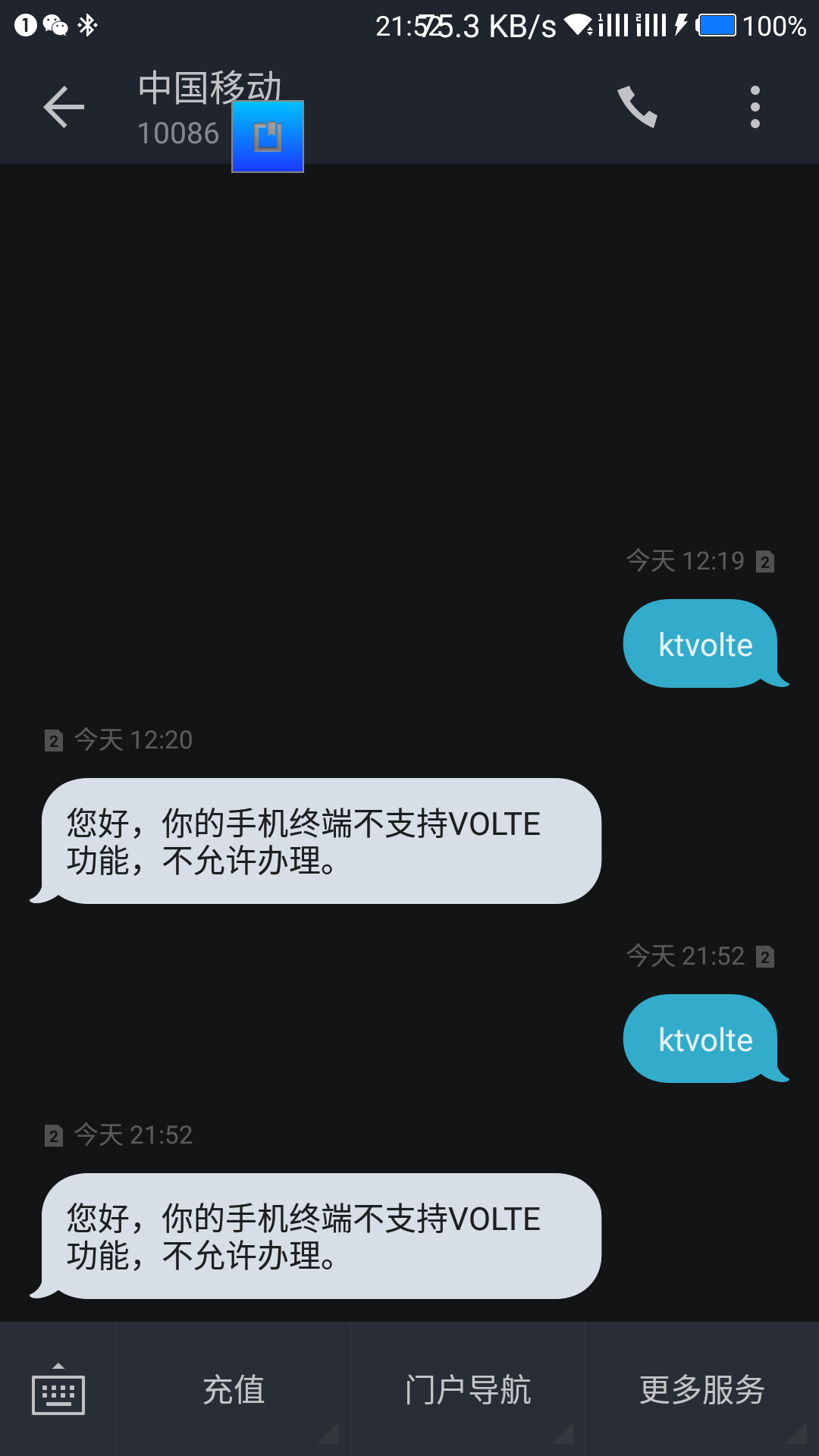Tap the SIM 2 badge near 12:19 timestamp
The image size is (819, 1456).
(x=765, y=561)
